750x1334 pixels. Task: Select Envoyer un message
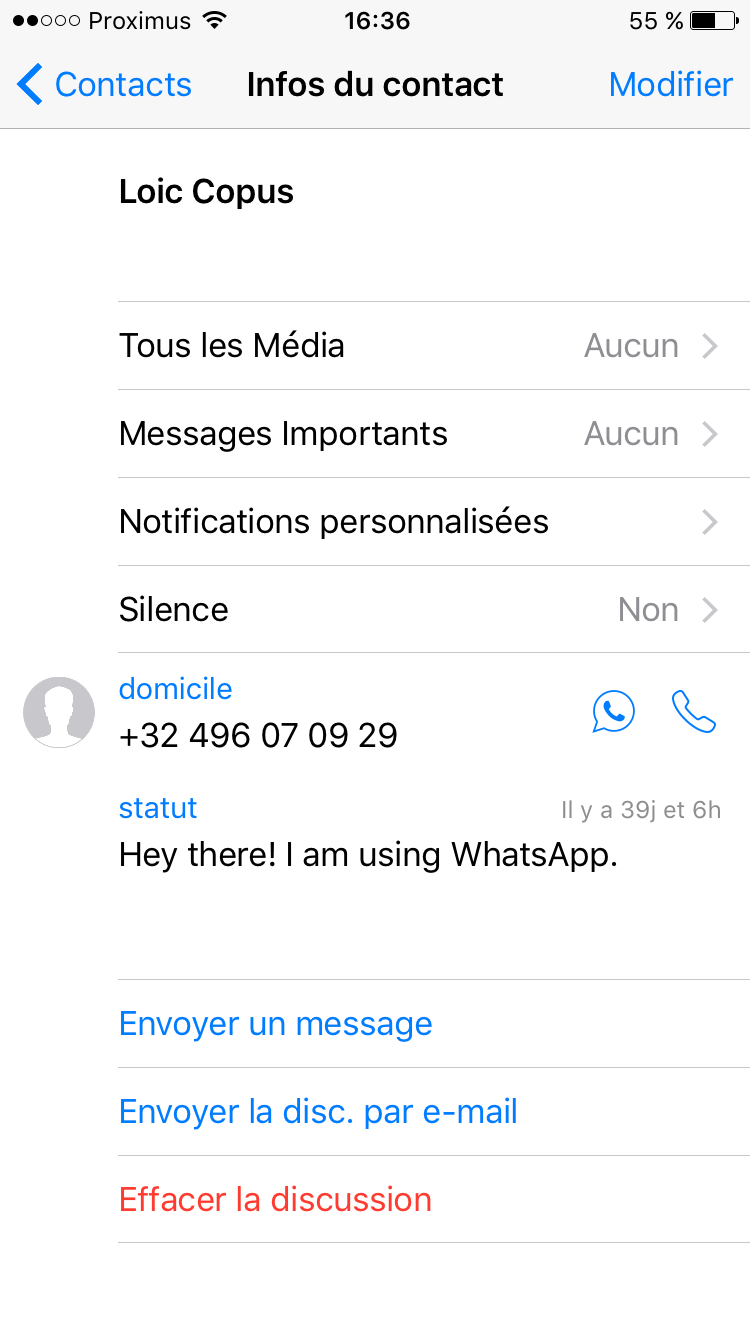coord(276,1024)
